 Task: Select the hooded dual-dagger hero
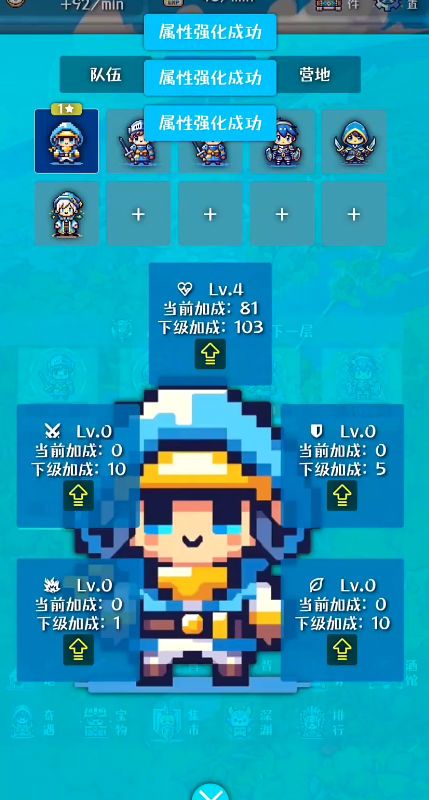pyautogui.click(x=354, y=141)
